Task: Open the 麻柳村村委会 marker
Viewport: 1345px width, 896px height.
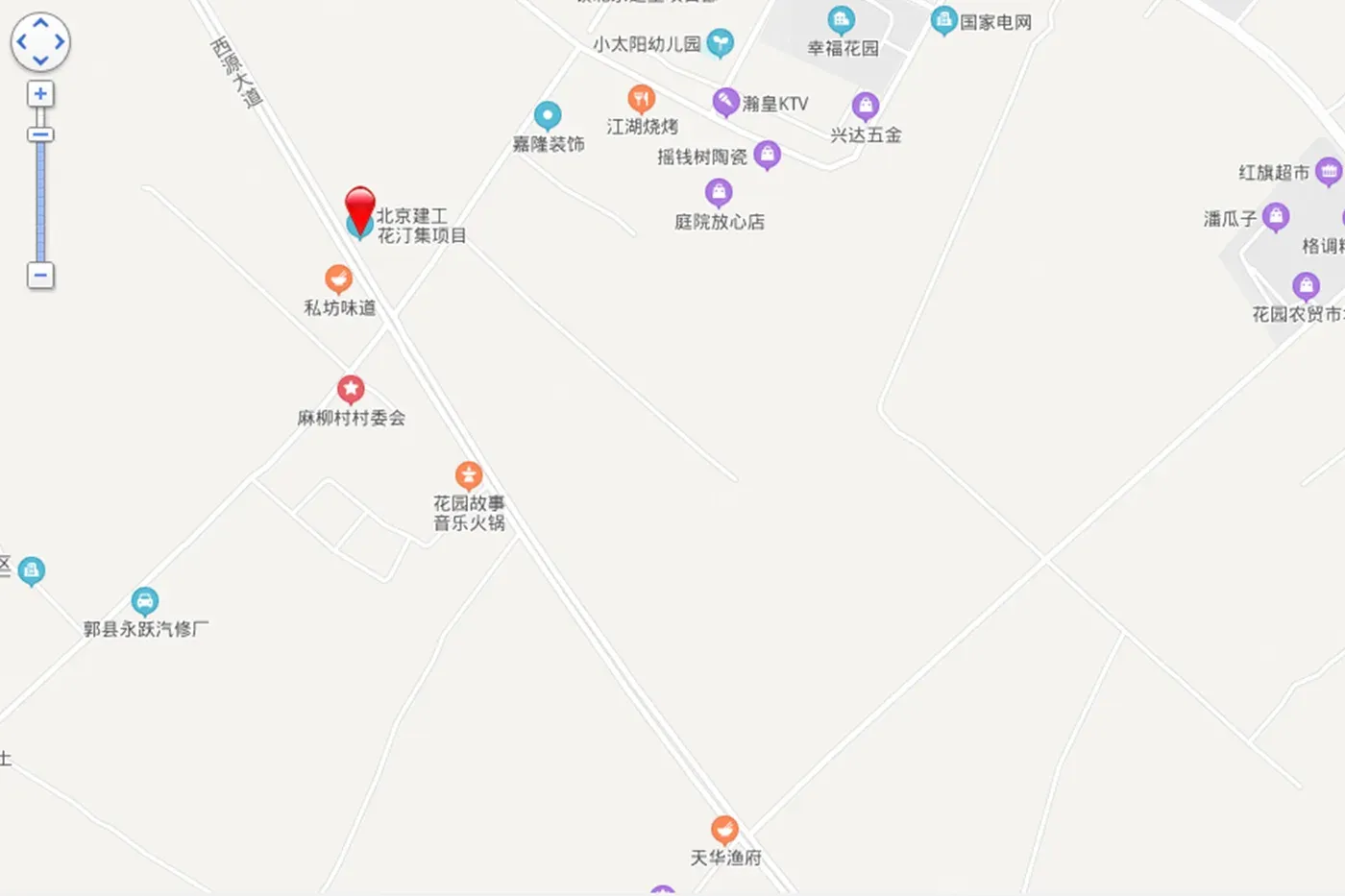Action: (x=351, y=390)
